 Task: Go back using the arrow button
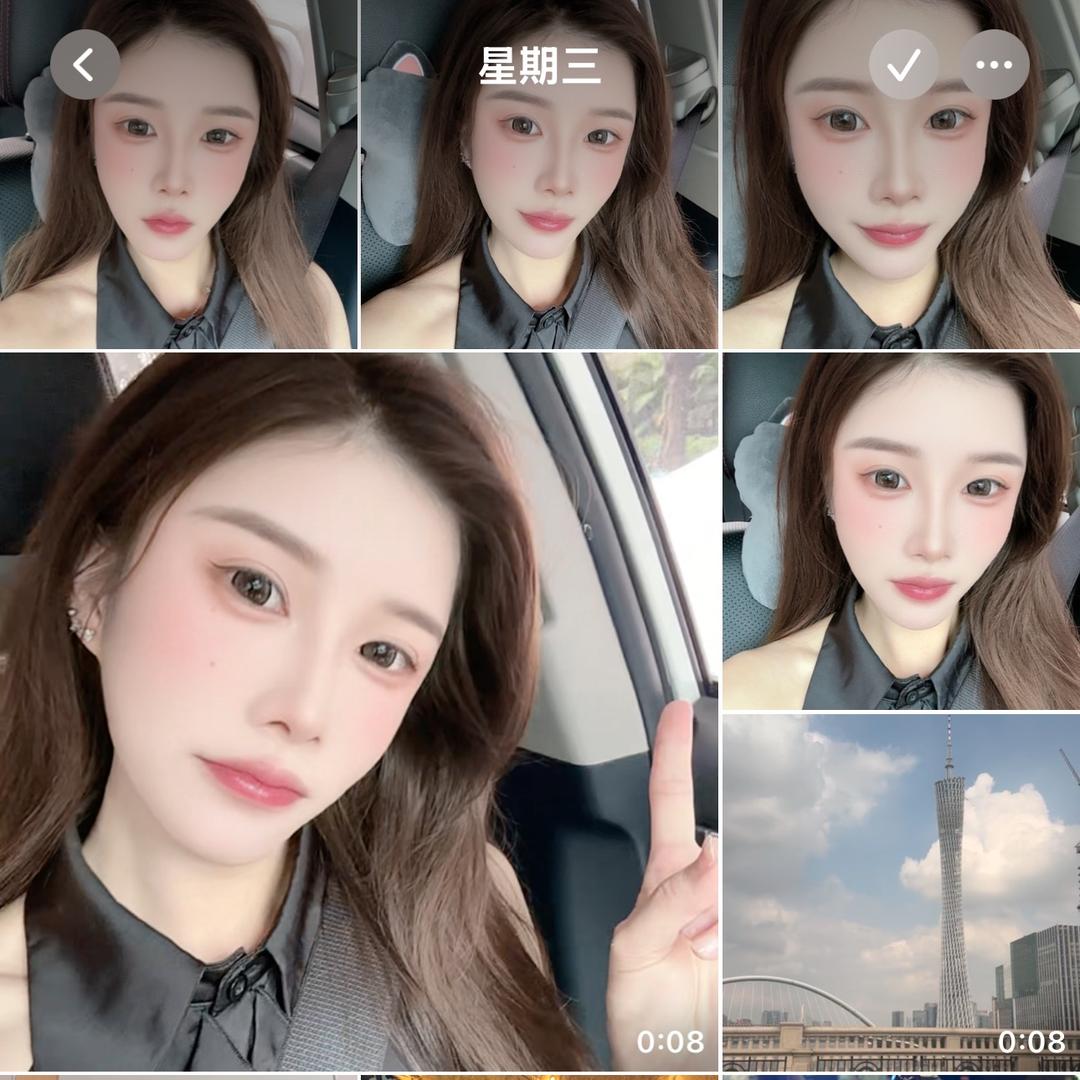coord(85,65)
